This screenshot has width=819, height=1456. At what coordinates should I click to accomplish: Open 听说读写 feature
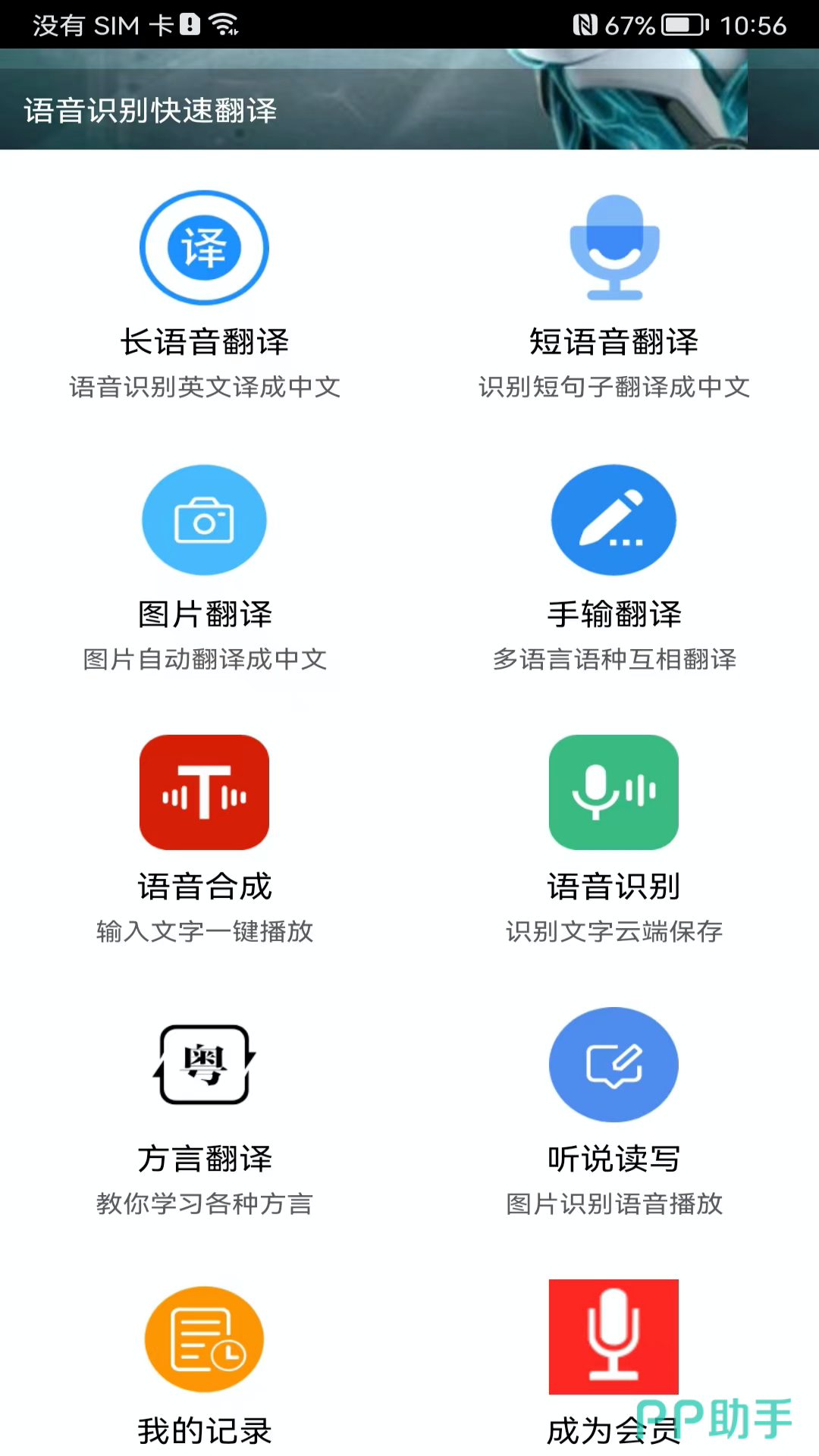(614, 1065)
